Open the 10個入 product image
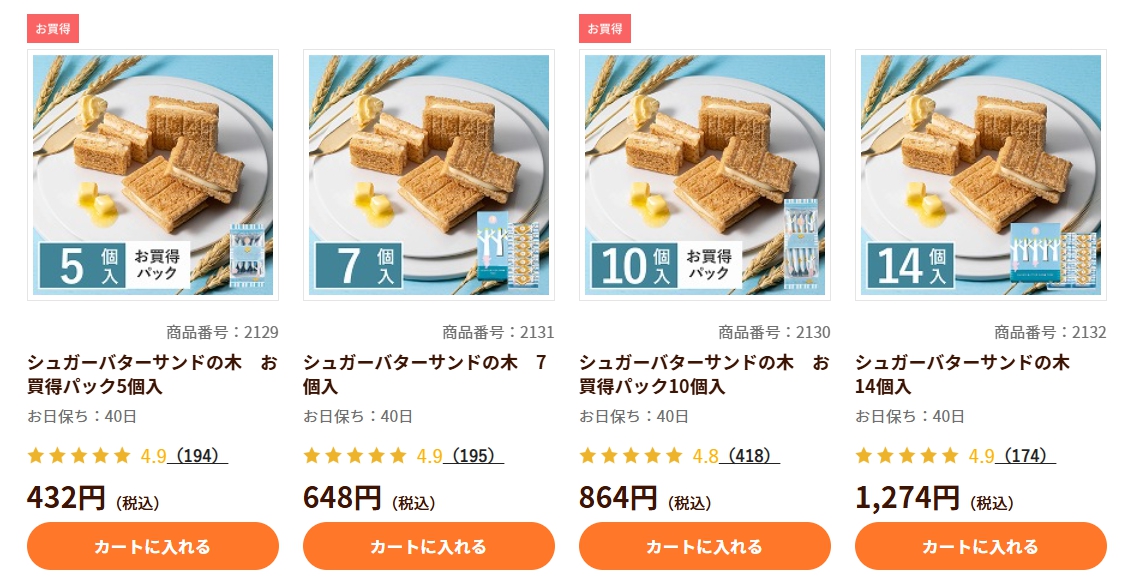The image size is (1131, 583). pyautogui.click(x=705, y=175)
